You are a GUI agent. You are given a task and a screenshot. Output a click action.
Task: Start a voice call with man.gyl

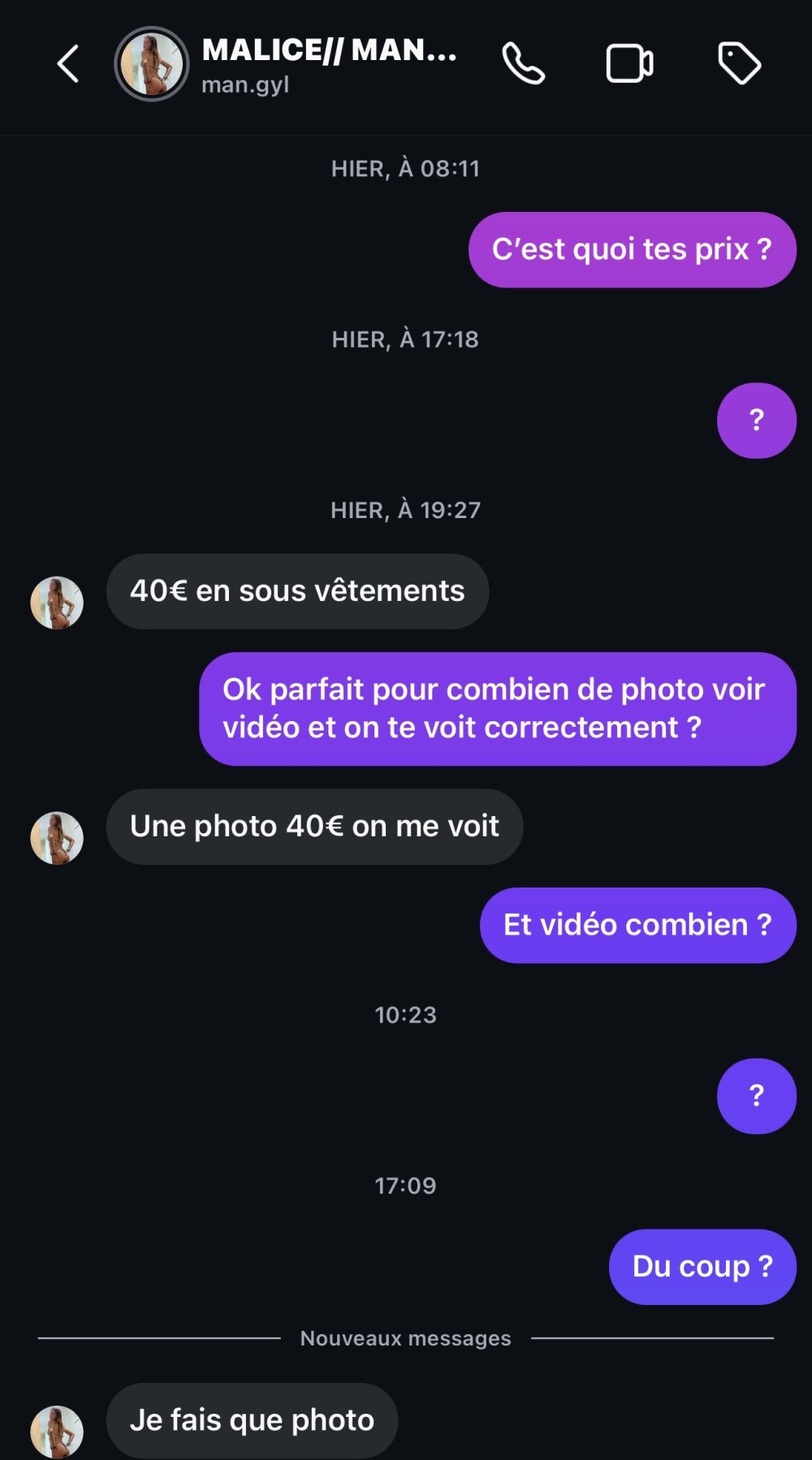pos(523,64)
